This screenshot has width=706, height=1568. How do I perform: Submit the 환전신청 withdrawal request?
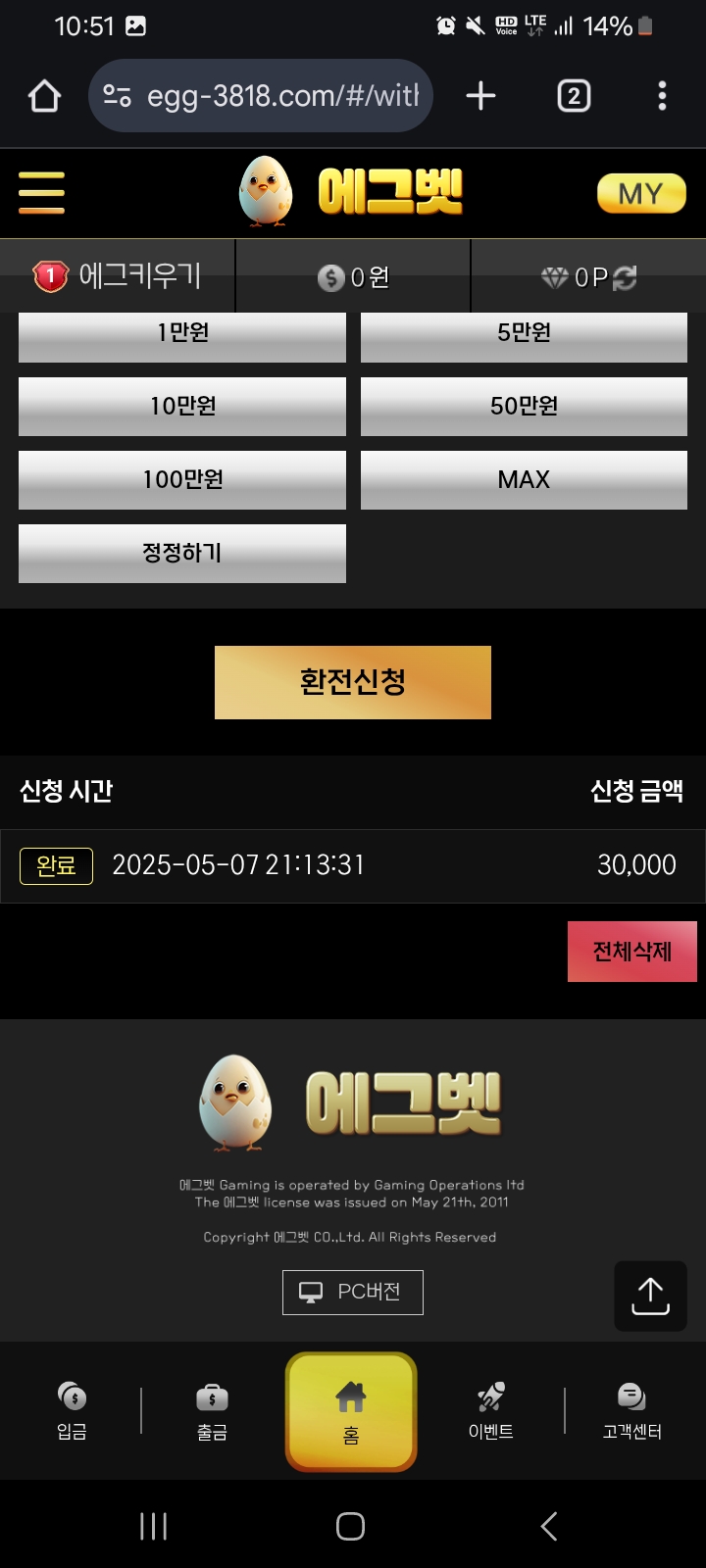pyautogui.click(x=353, y=682)
